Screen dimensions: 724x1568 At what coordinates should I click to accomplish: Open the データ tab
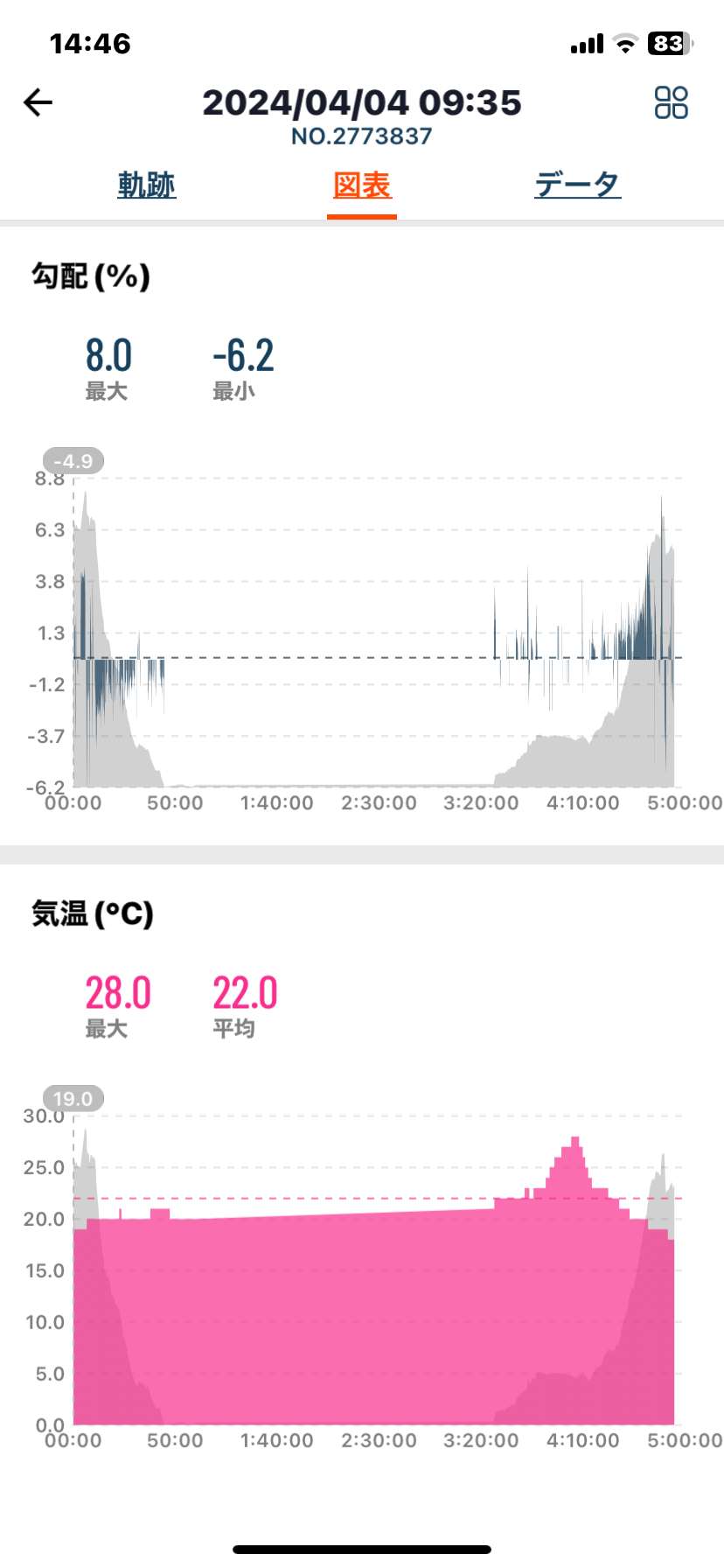(x=577, y=185)
